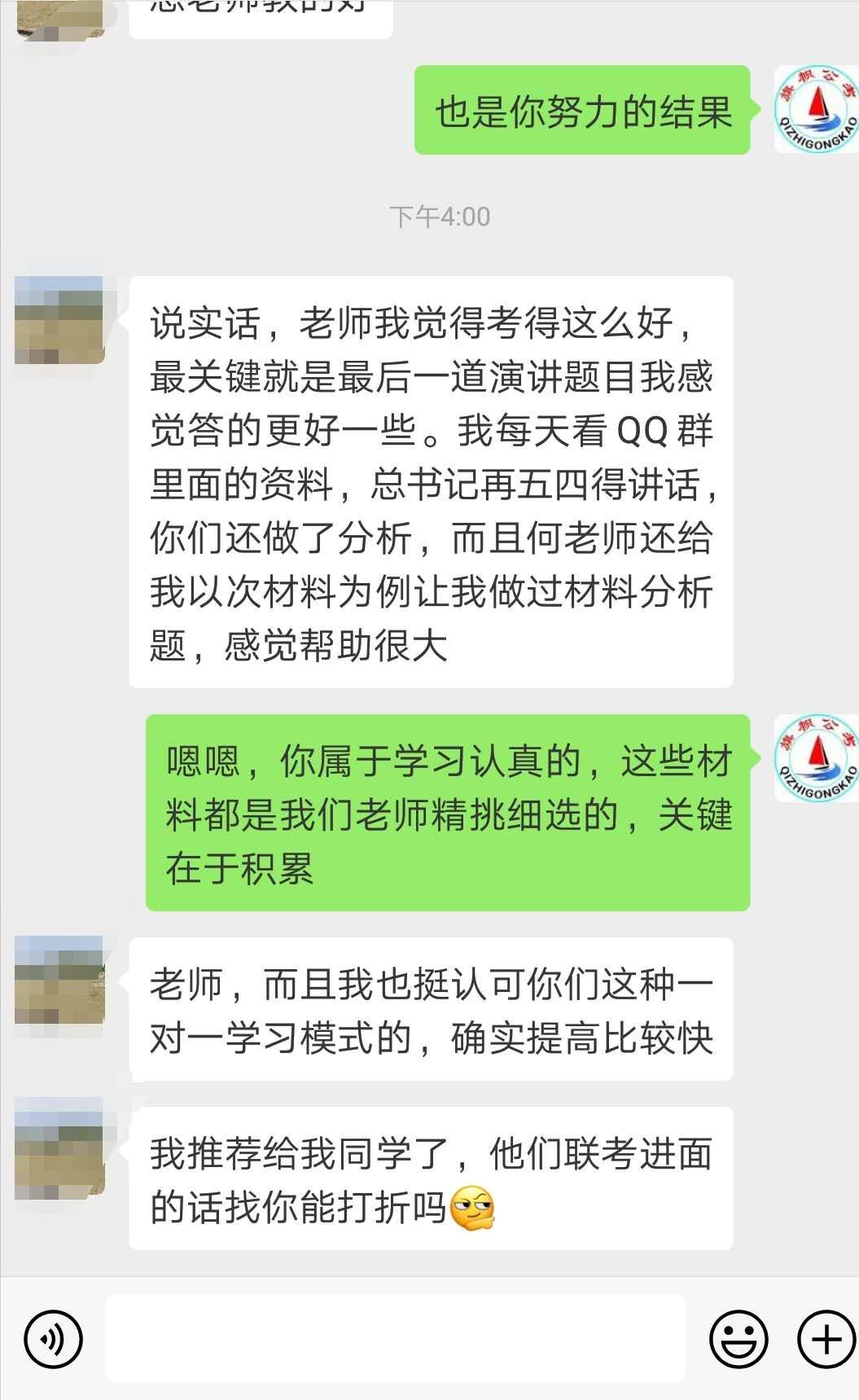The image size is (859, 1400).
Task: Open the emoji picker
Action: [738, 1338]
